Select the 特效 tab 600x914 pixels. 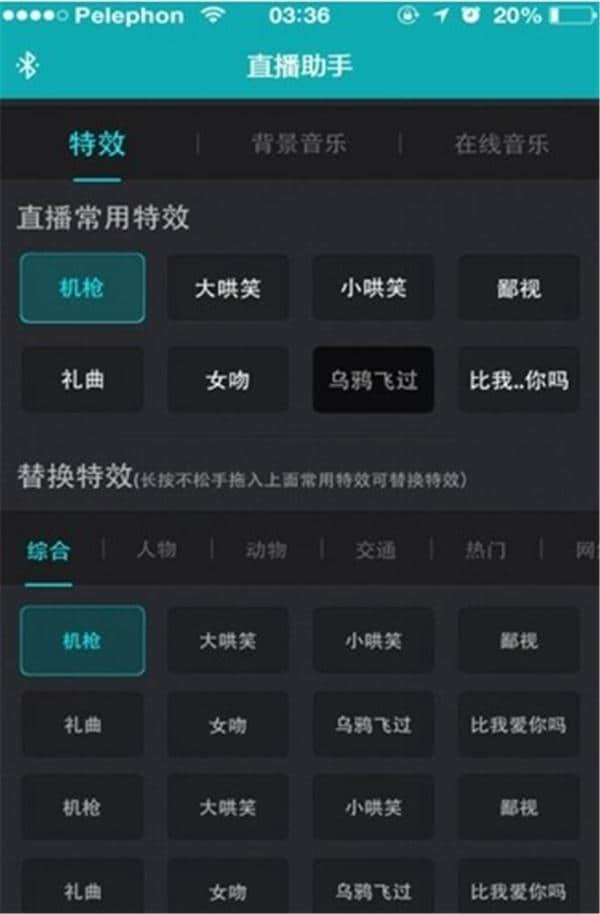(97, 143)
